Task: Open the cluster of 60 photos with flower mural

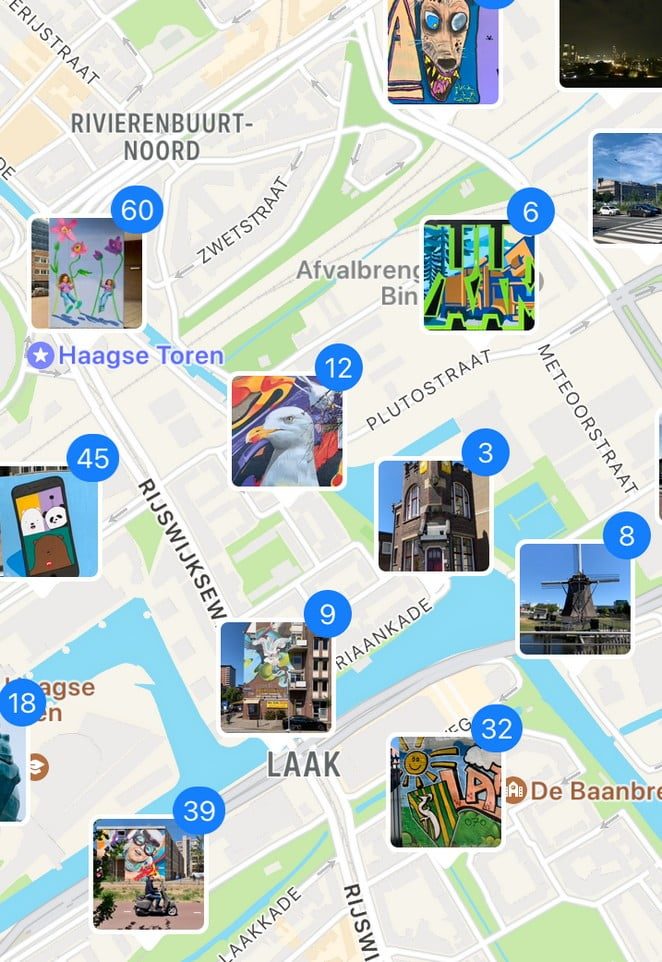Action: pyautogui.click(x=87, y=272)
